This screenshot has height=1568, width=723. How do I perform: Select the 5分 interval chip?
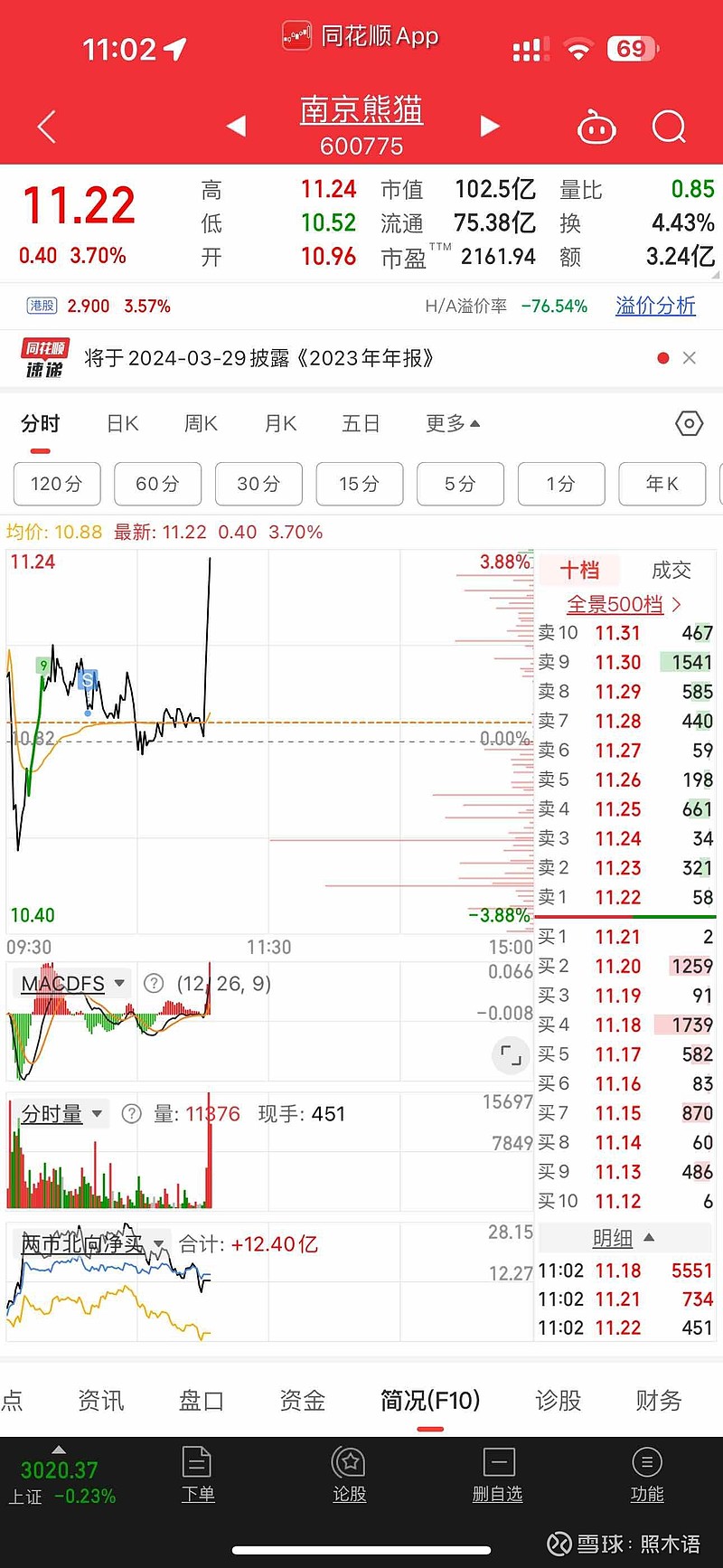460,484
